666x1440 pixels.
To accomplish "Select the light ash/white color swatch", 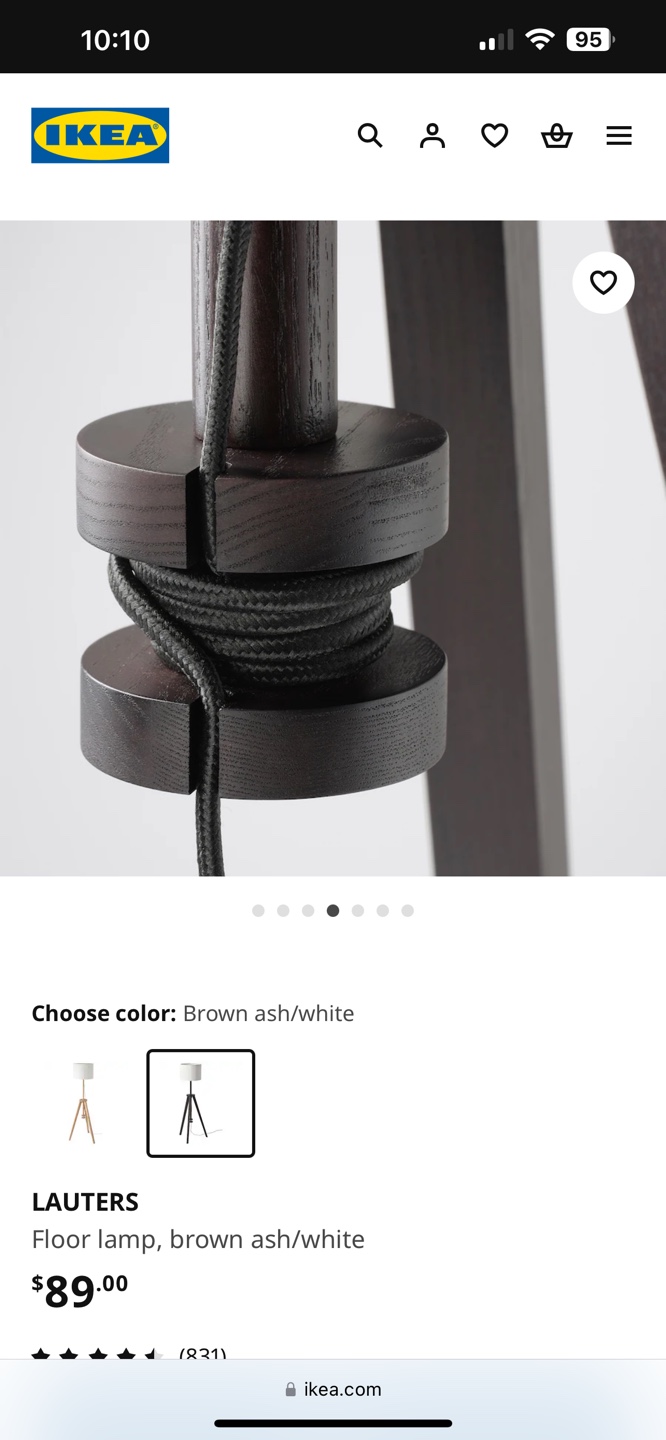I will (x=83, y=1103).
